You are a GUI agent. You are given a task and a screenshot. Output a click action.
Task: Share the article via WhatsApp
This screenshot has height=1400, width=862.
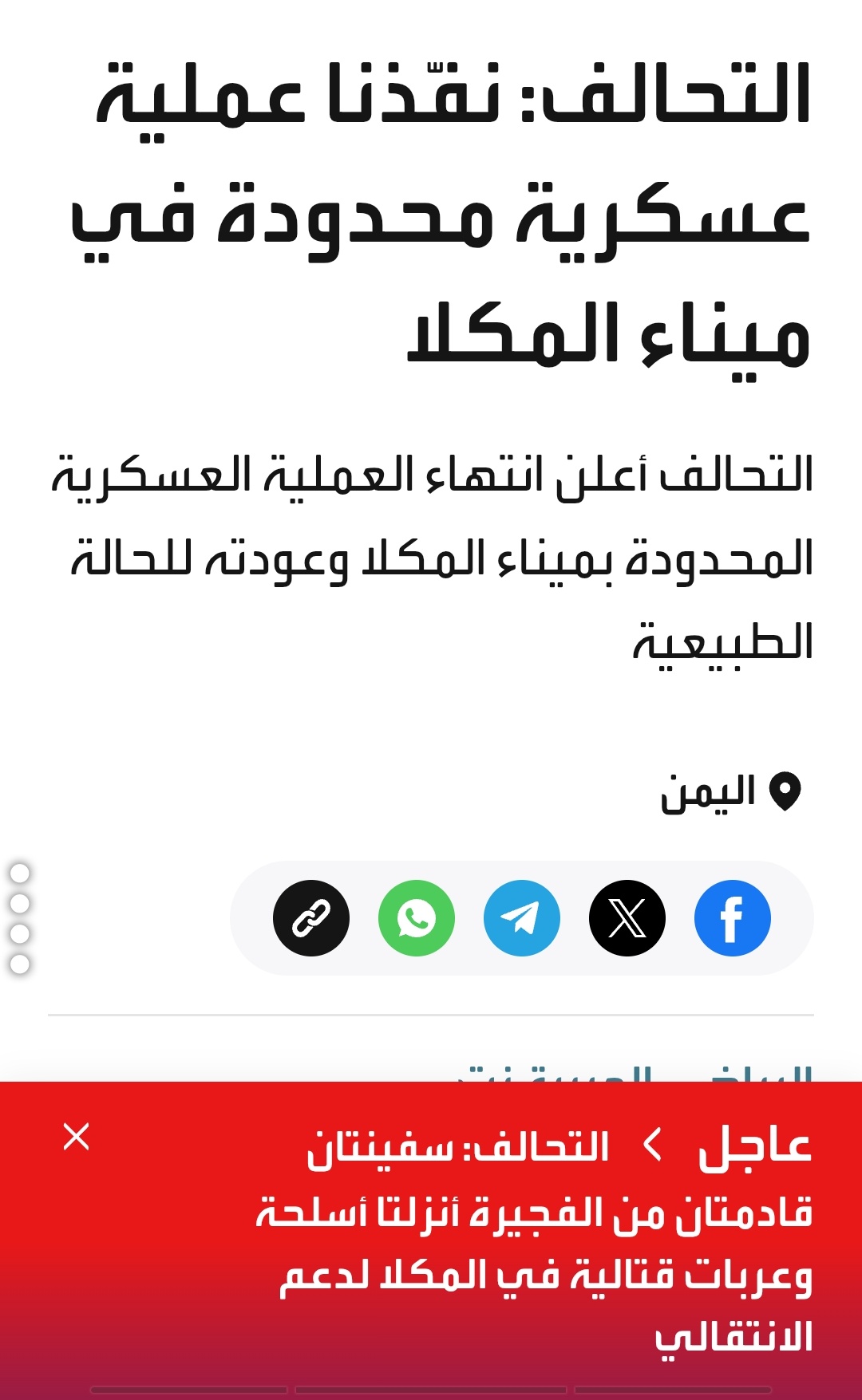pyautogui.click(x=416, y=918)
